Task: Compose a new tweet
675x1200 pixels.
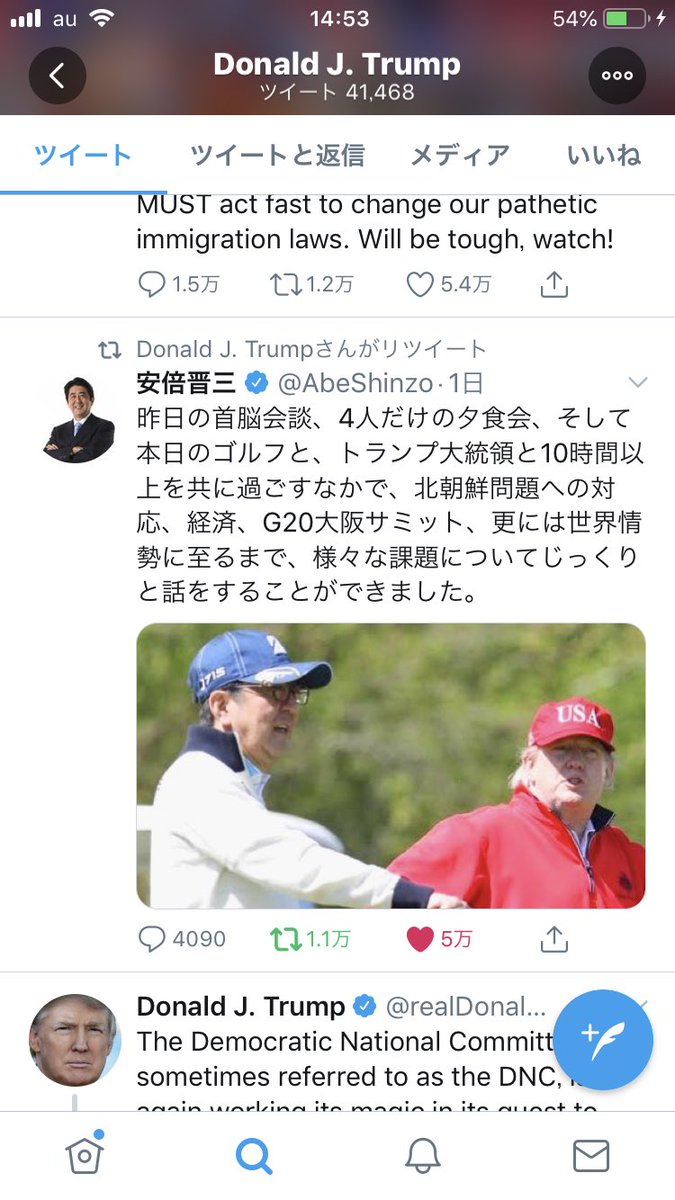Action: pos(603,1040)
